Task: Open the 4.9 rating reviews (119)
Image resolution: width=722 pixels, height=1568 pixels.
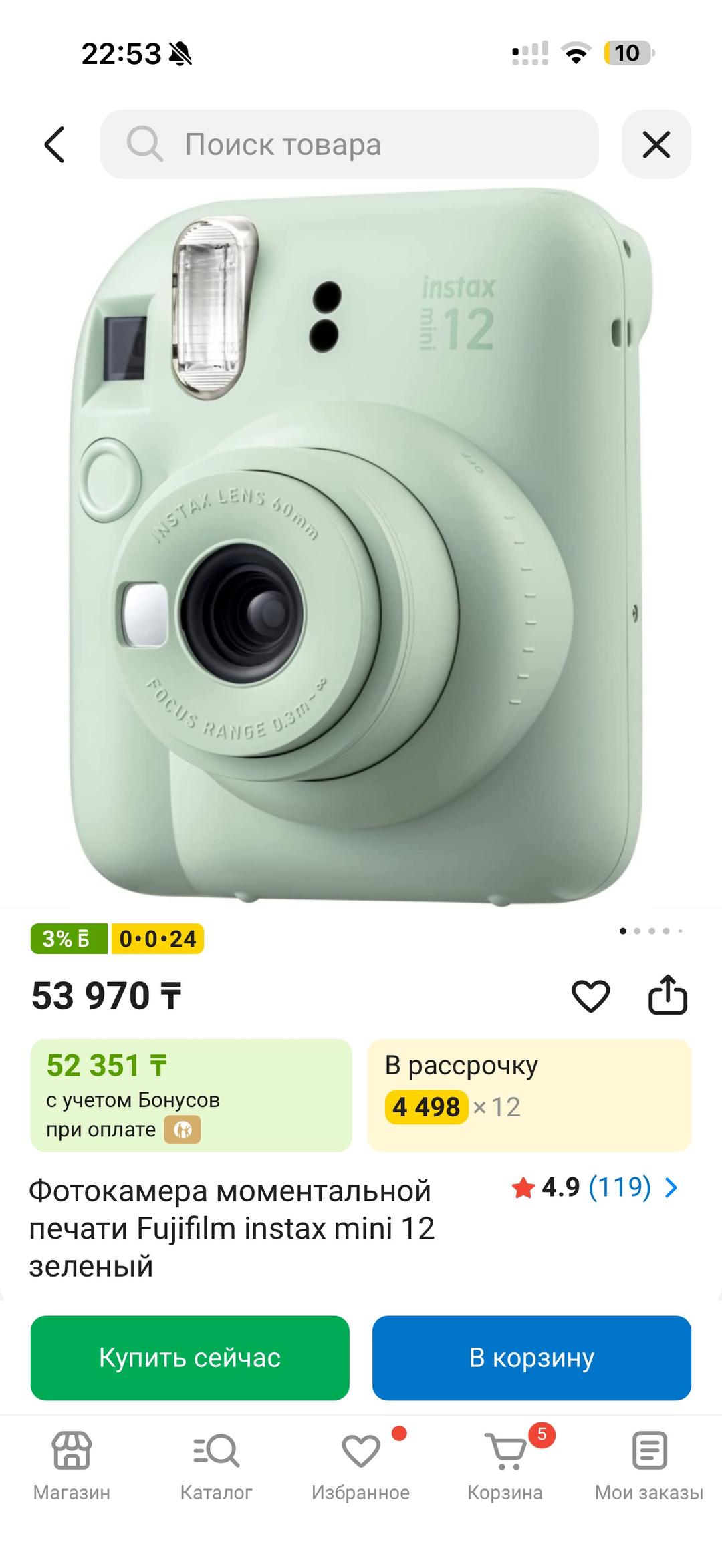Action: coord(595,1187)
